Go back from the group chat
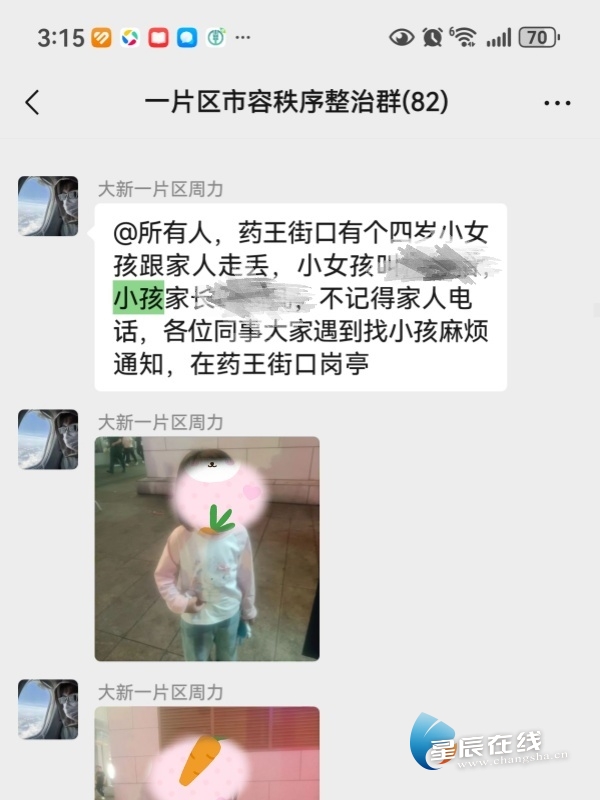The width and height of the screenshot is (600, 800). click(33, 102)
